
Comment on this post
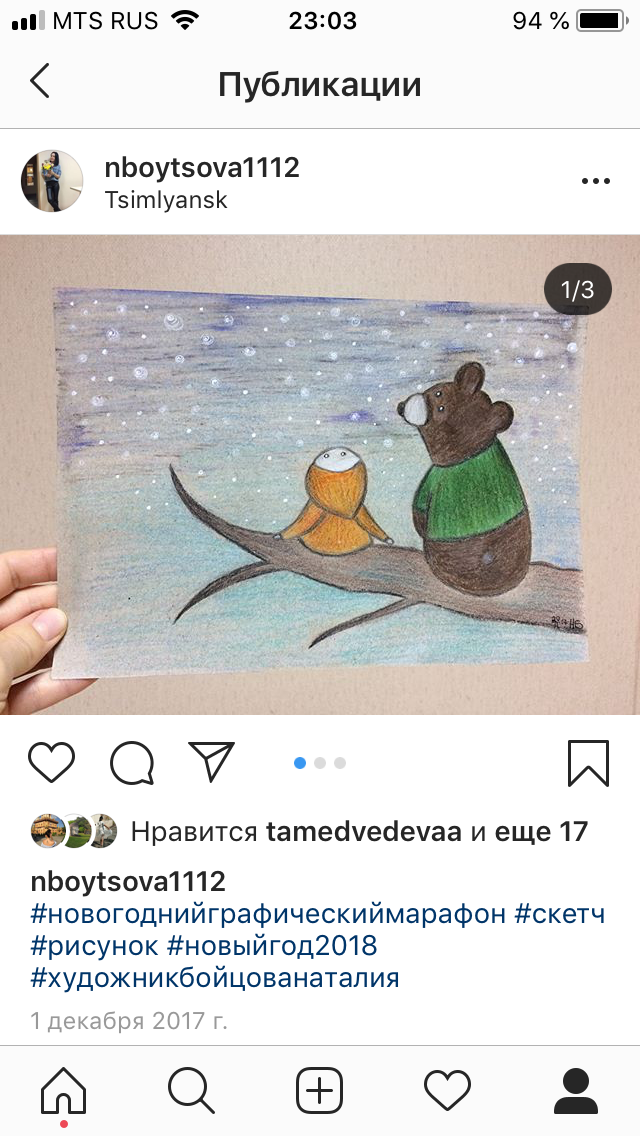[x=132, y=763]
